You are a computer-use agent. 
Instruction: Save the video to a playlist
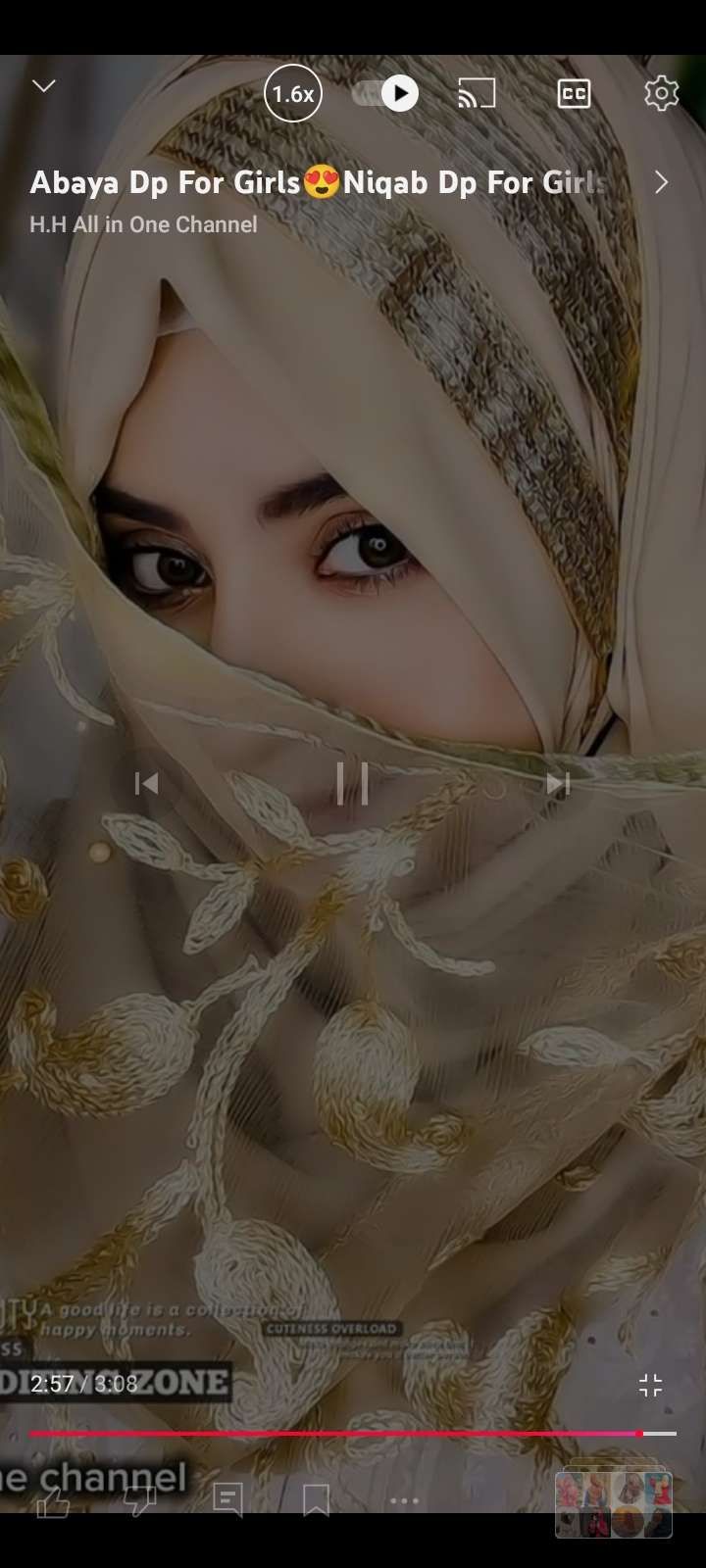[x=316, y=1500]
